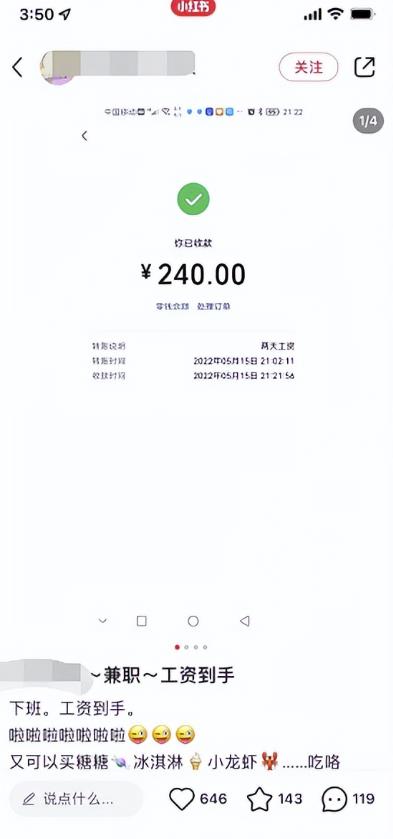Save the post with the star icon
Screen dimensions: 393x839
pos(260,799)
